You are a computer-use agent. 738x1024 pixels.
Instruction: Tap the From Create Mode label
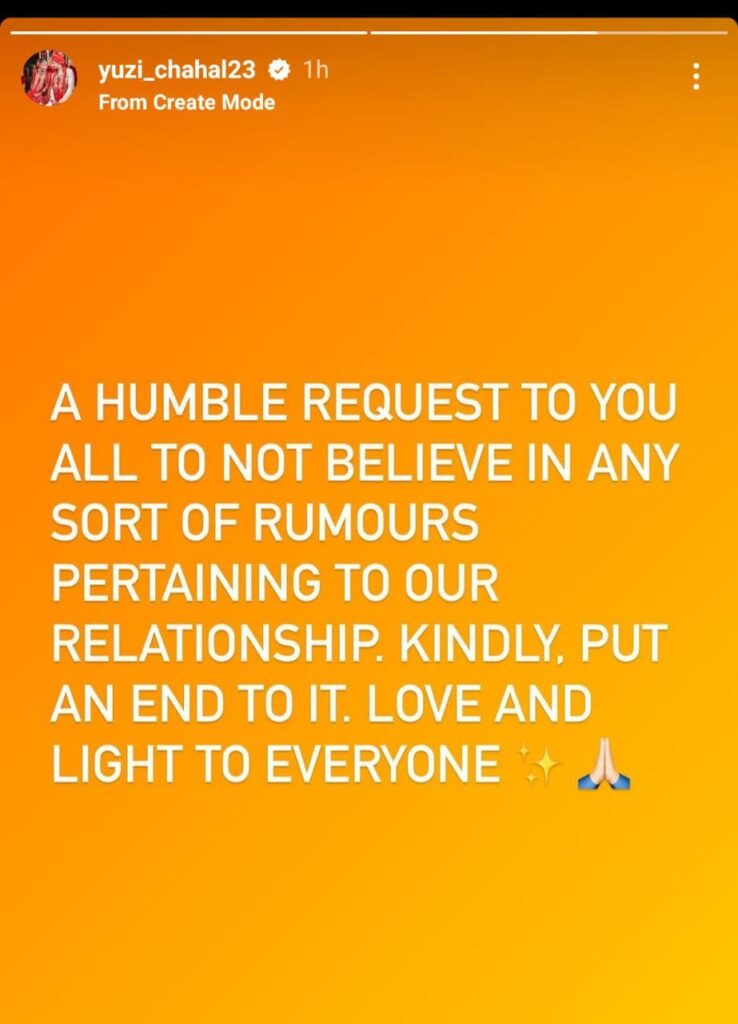(x=186, y=102)
